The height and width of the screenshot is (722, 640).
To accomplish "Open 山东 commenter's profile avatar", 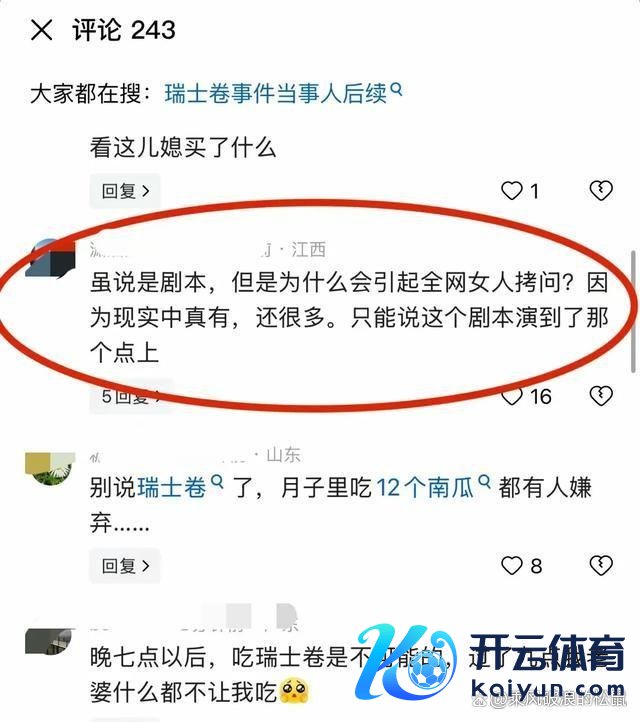I will (x=50, y=466).
